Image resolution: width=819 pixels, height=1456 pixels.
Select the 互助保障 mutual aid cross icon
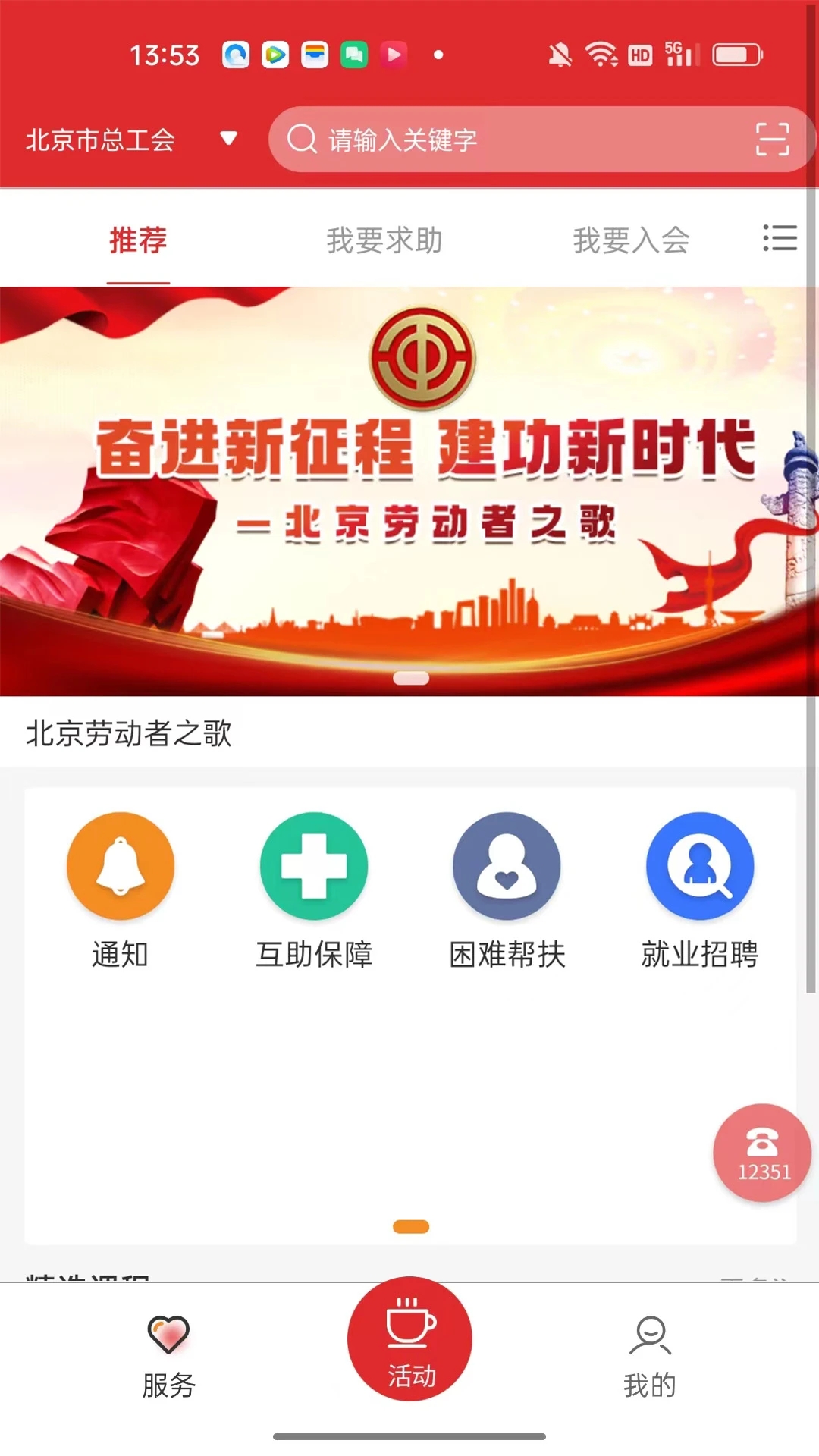[314, 866]
